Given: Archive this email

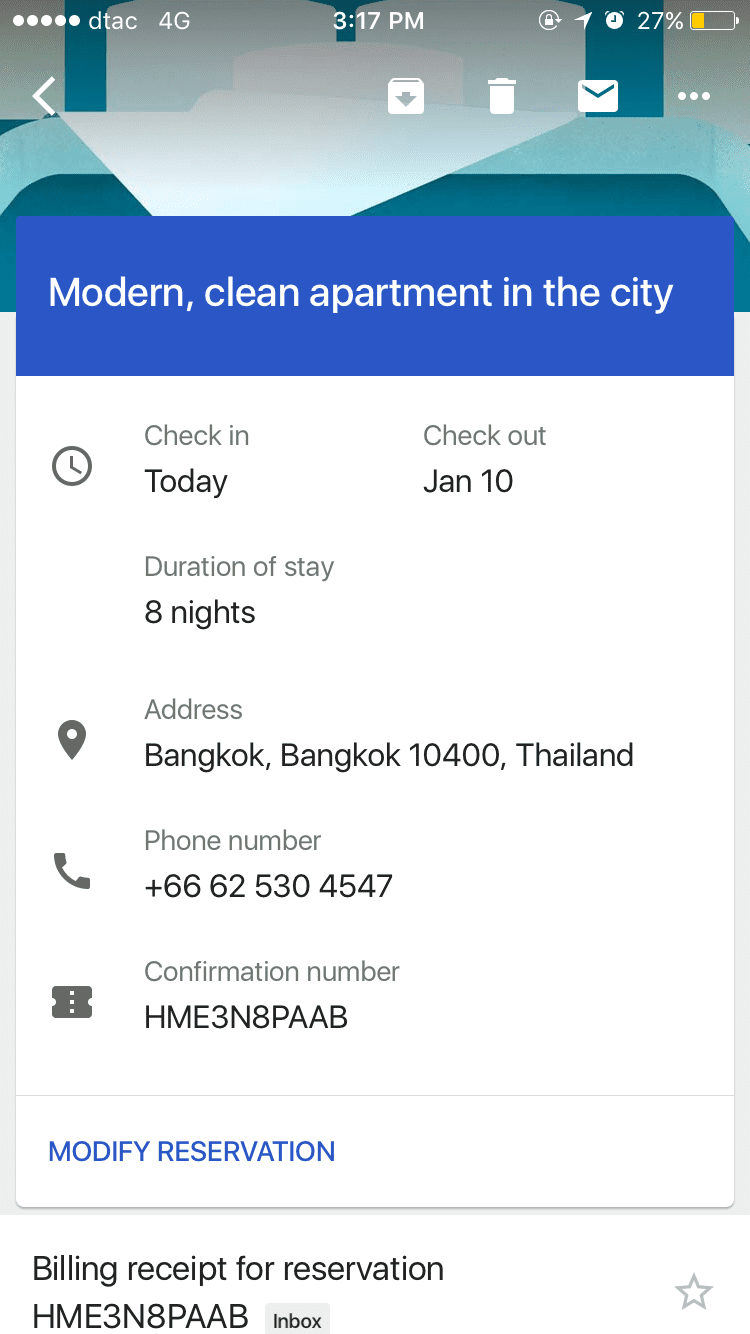Looking at the screenshot, I should pos(406,96).
